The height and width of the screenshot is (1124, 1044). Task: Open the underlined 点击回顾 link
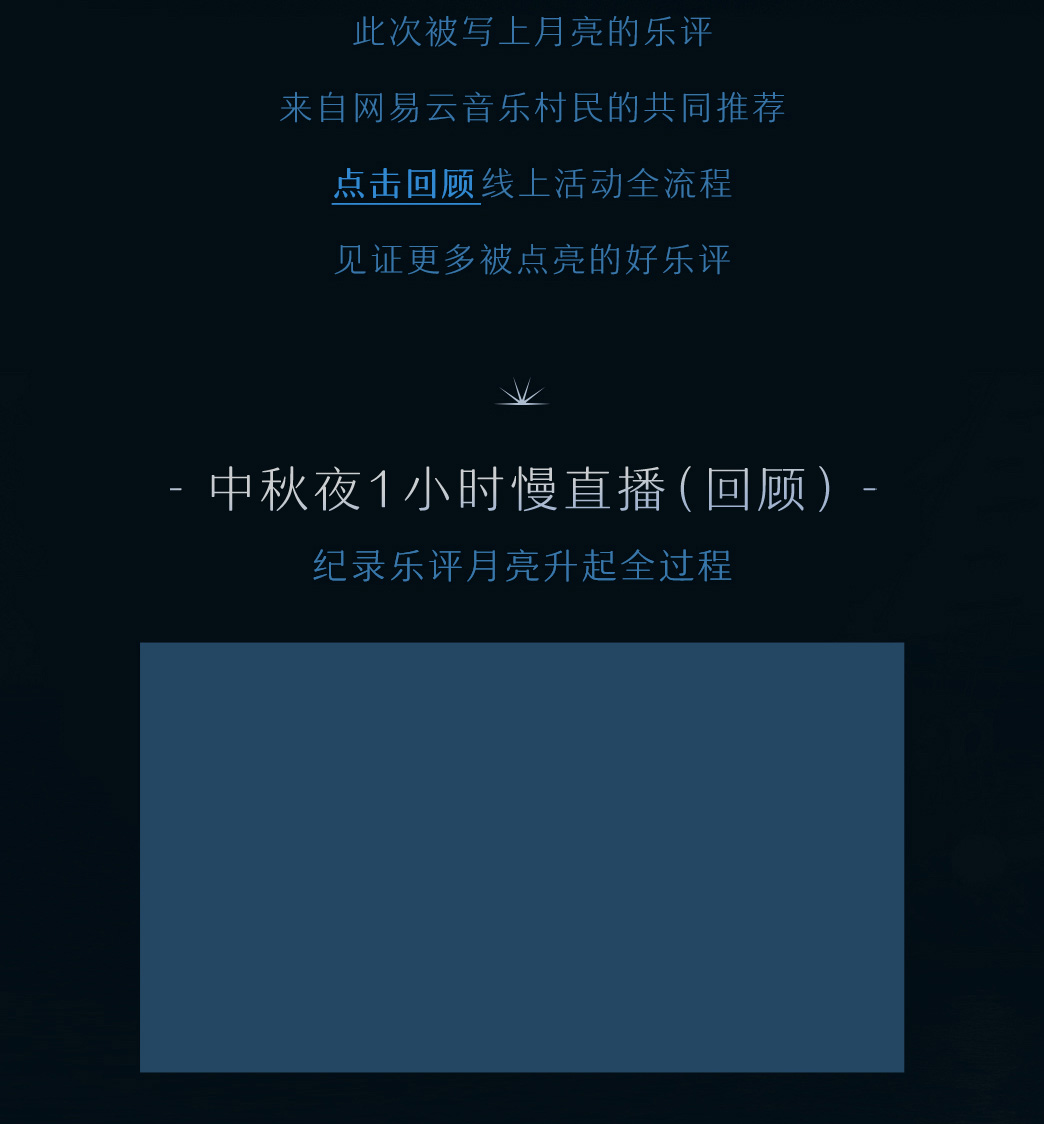(405, 184)
